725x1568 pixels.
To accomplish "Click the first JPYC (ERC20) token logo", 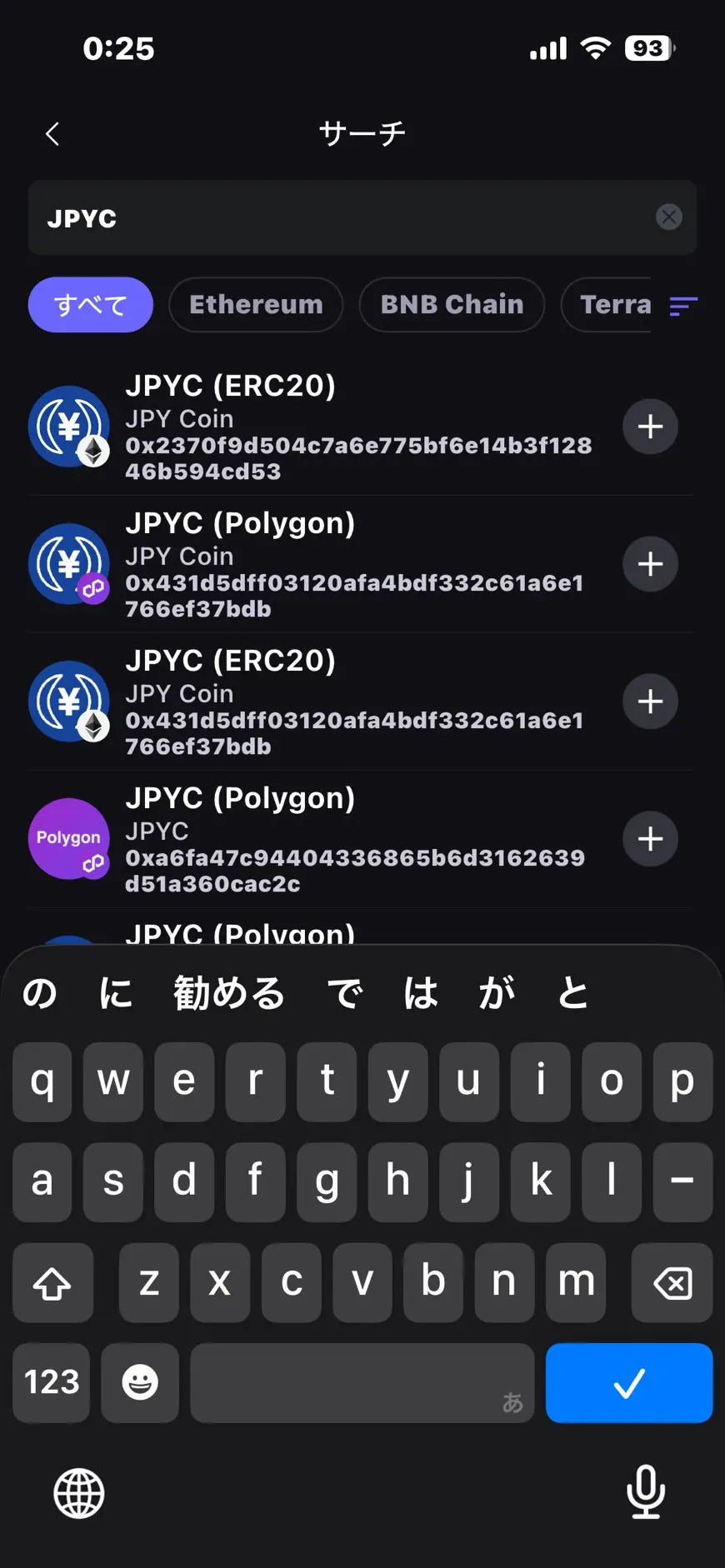I will [69, 427].
